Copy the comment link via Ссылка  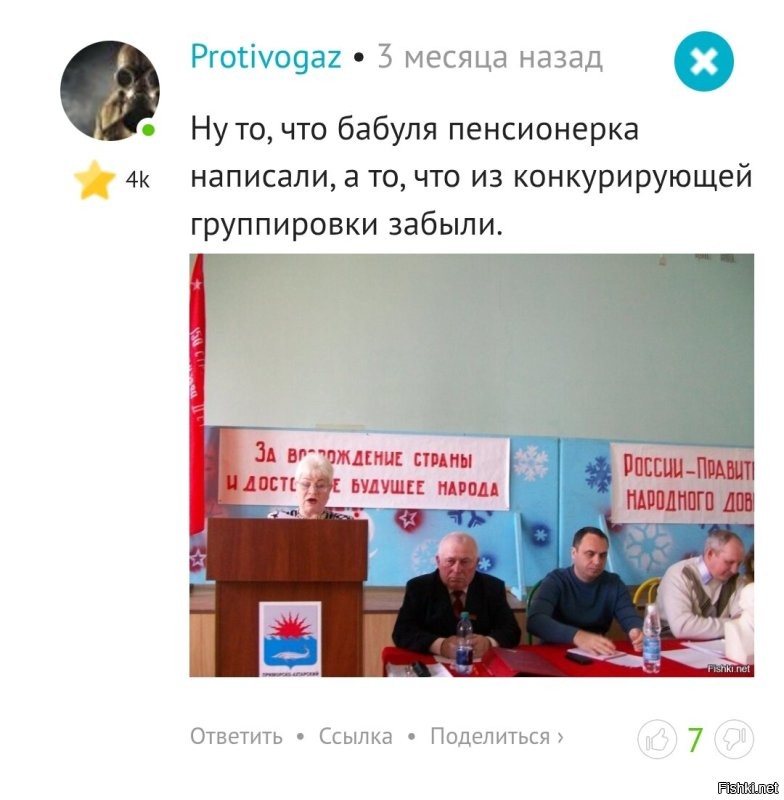click(355, 735)
